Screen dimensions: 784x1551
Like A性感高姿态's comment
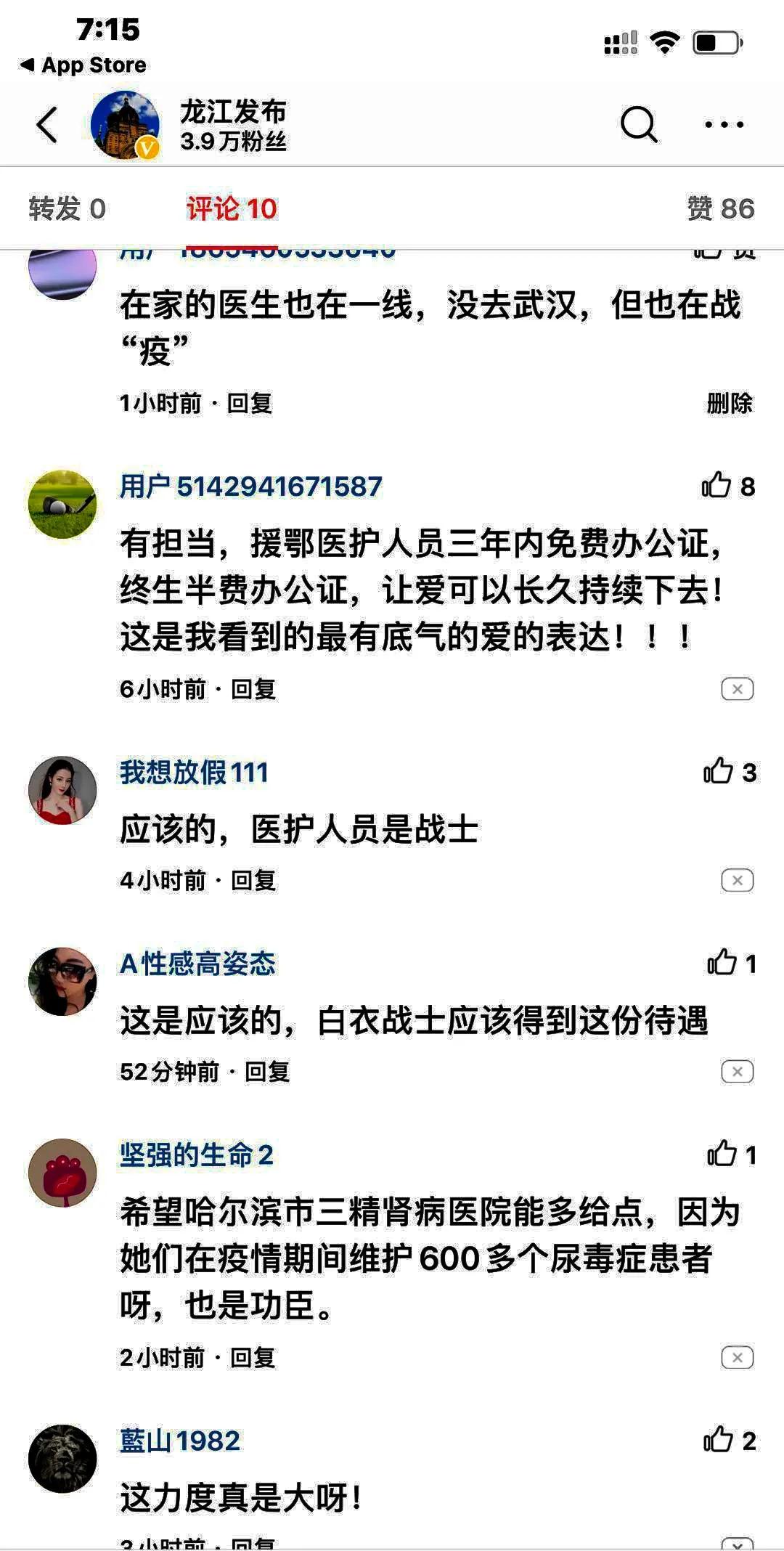tap(722, 964)
